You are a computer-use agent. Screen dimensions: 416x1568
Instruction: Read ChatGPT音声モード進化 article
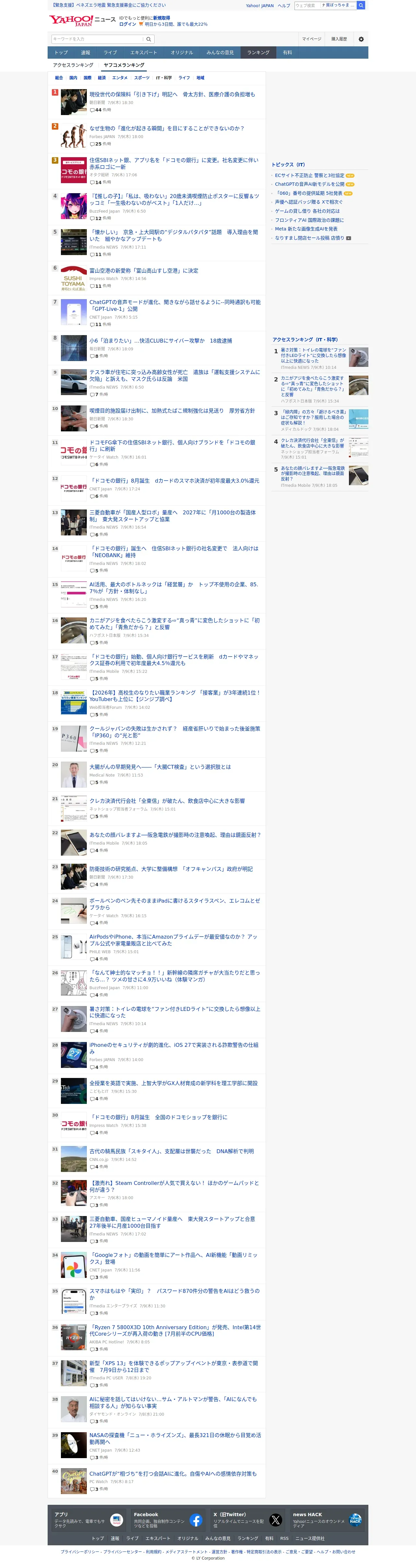(175, 306)
